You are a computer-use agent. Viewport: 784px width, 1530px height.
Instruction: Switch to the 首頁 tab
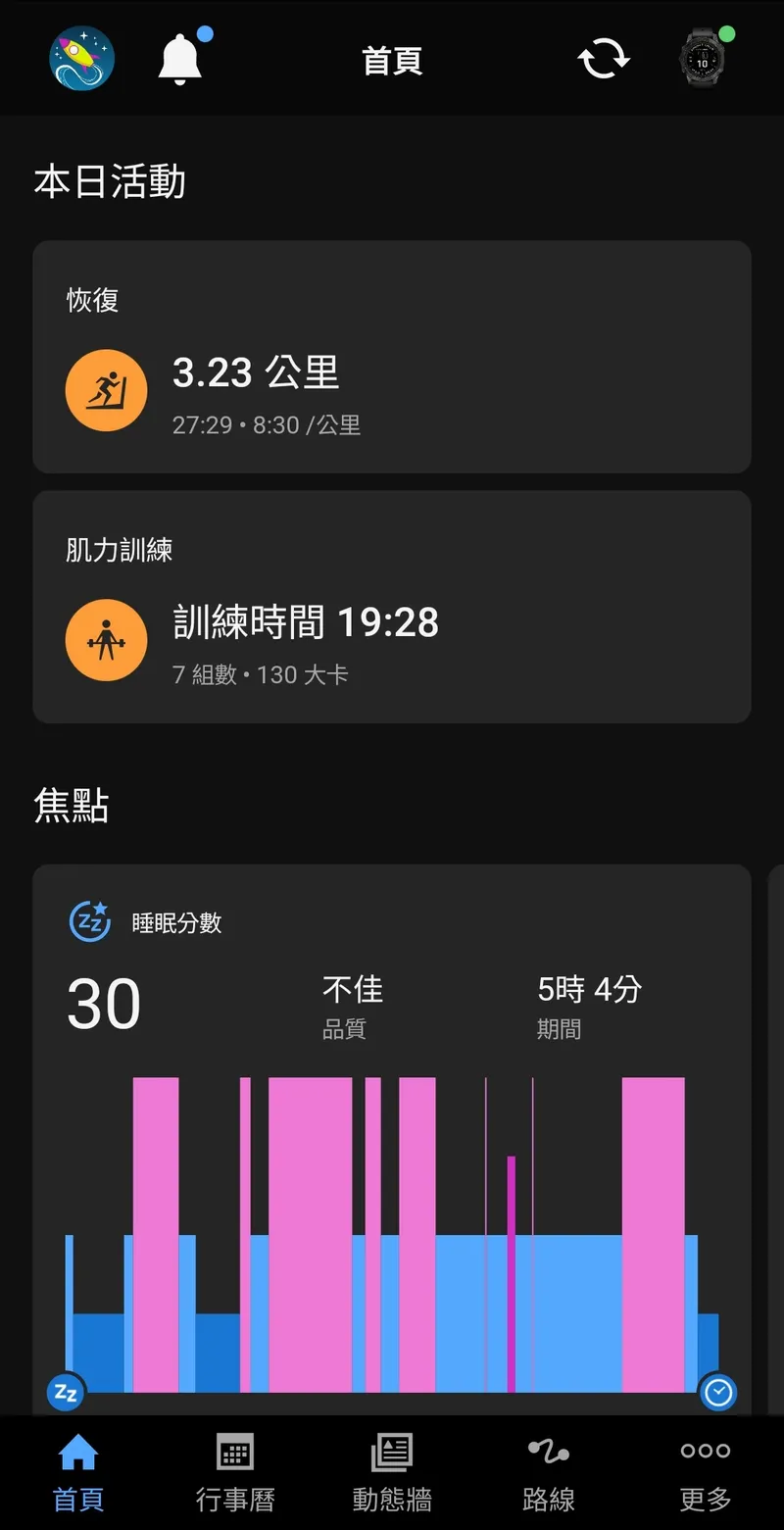[x=78, y=1470]
